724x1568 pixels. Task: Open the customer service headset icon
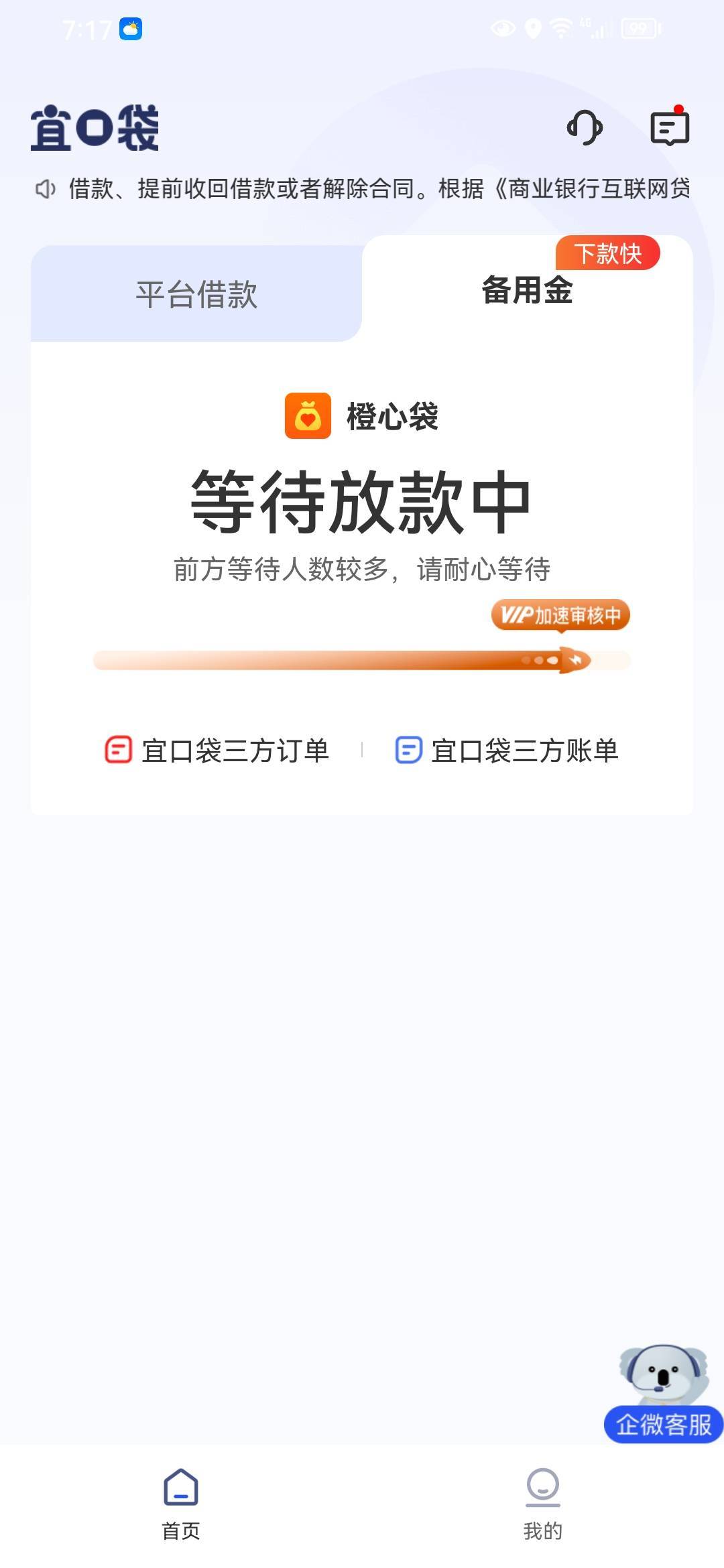tap(585, 127)
